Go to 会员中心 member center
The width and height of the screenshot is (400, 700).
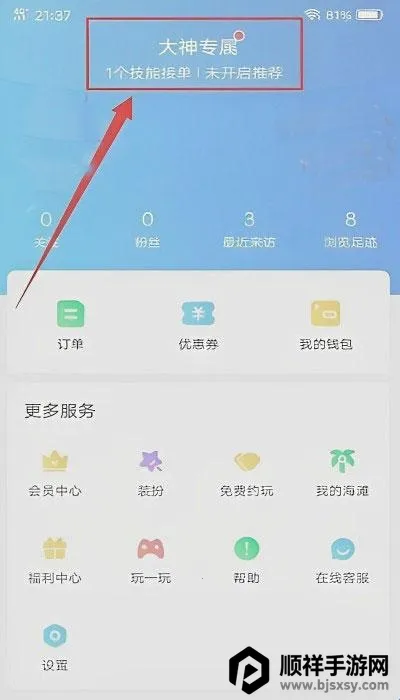(x=55, y=474)
